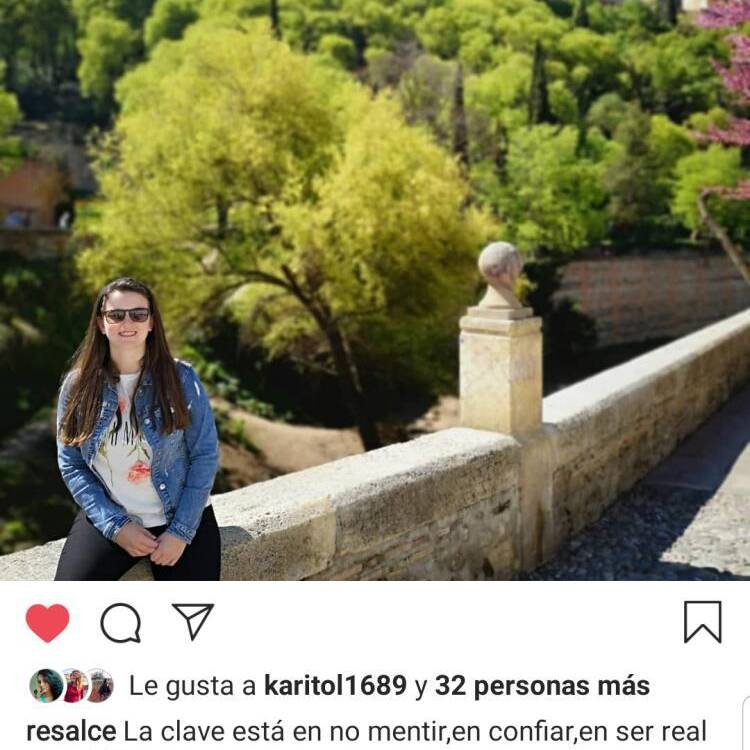Open karitol1689's profile from the likes line
This screenshot has height=750, width=750.
[335, 686]
